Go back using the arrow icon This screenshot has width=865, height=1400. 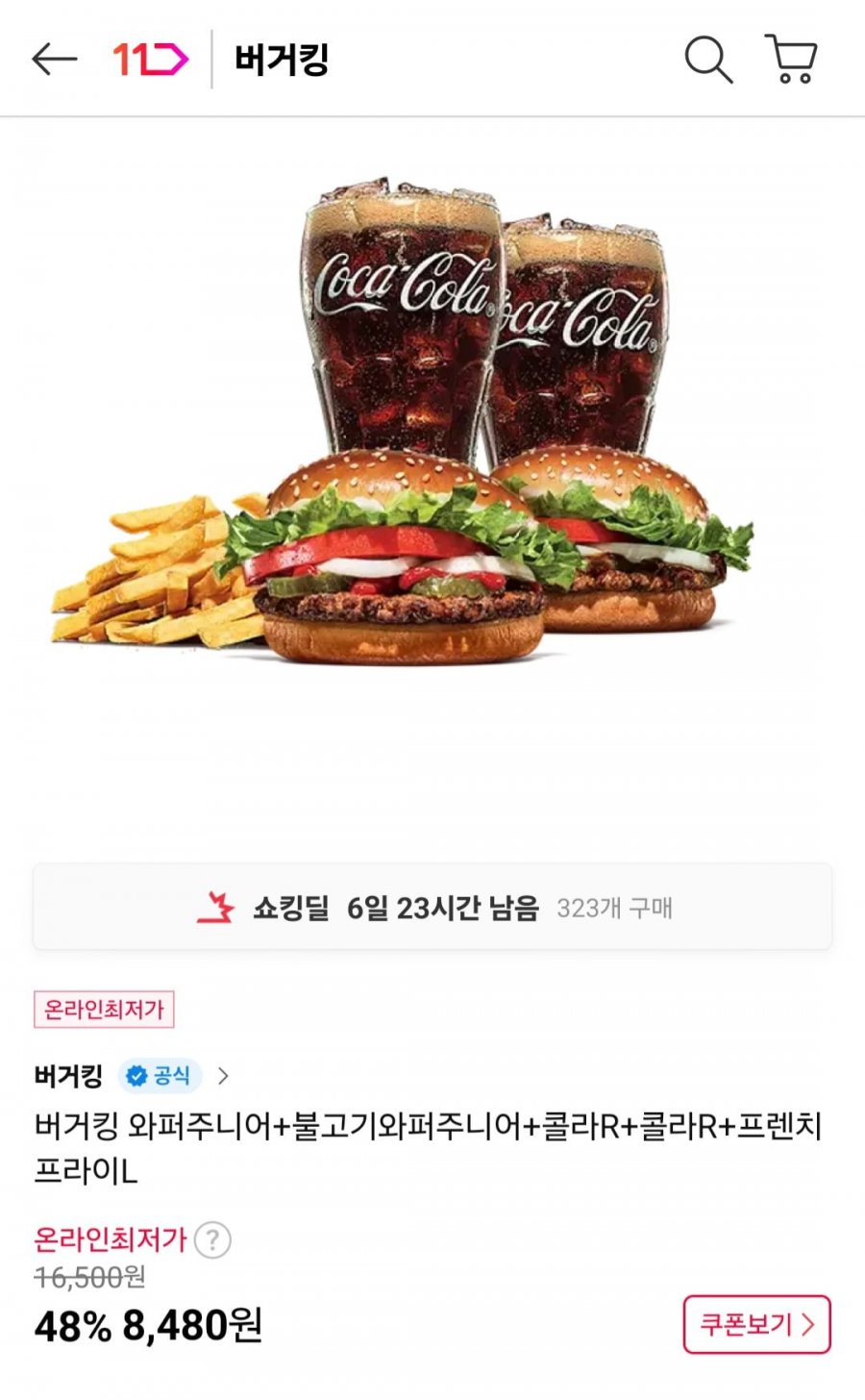pyautogui.click(x=54, y=60)
